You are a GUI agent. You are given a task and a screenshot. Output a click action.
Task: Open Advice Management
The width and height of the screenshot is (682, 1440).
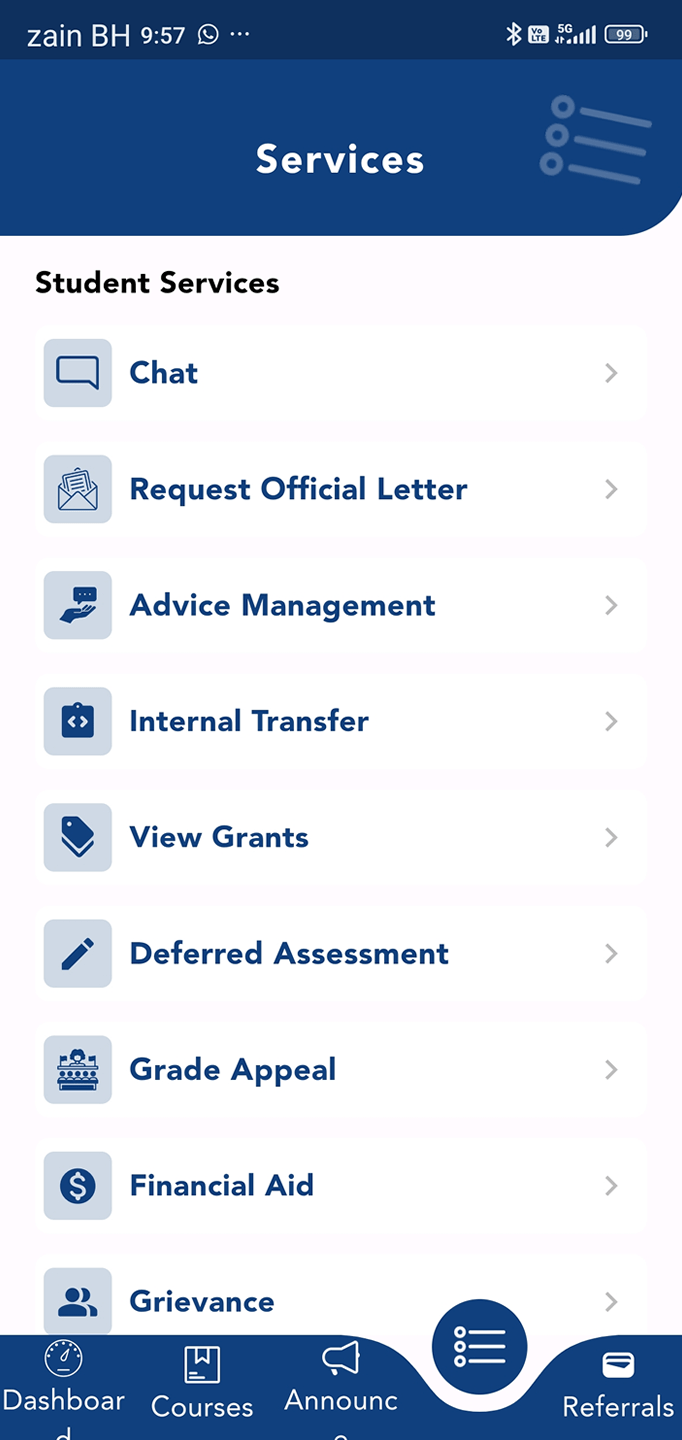(340, 605)
